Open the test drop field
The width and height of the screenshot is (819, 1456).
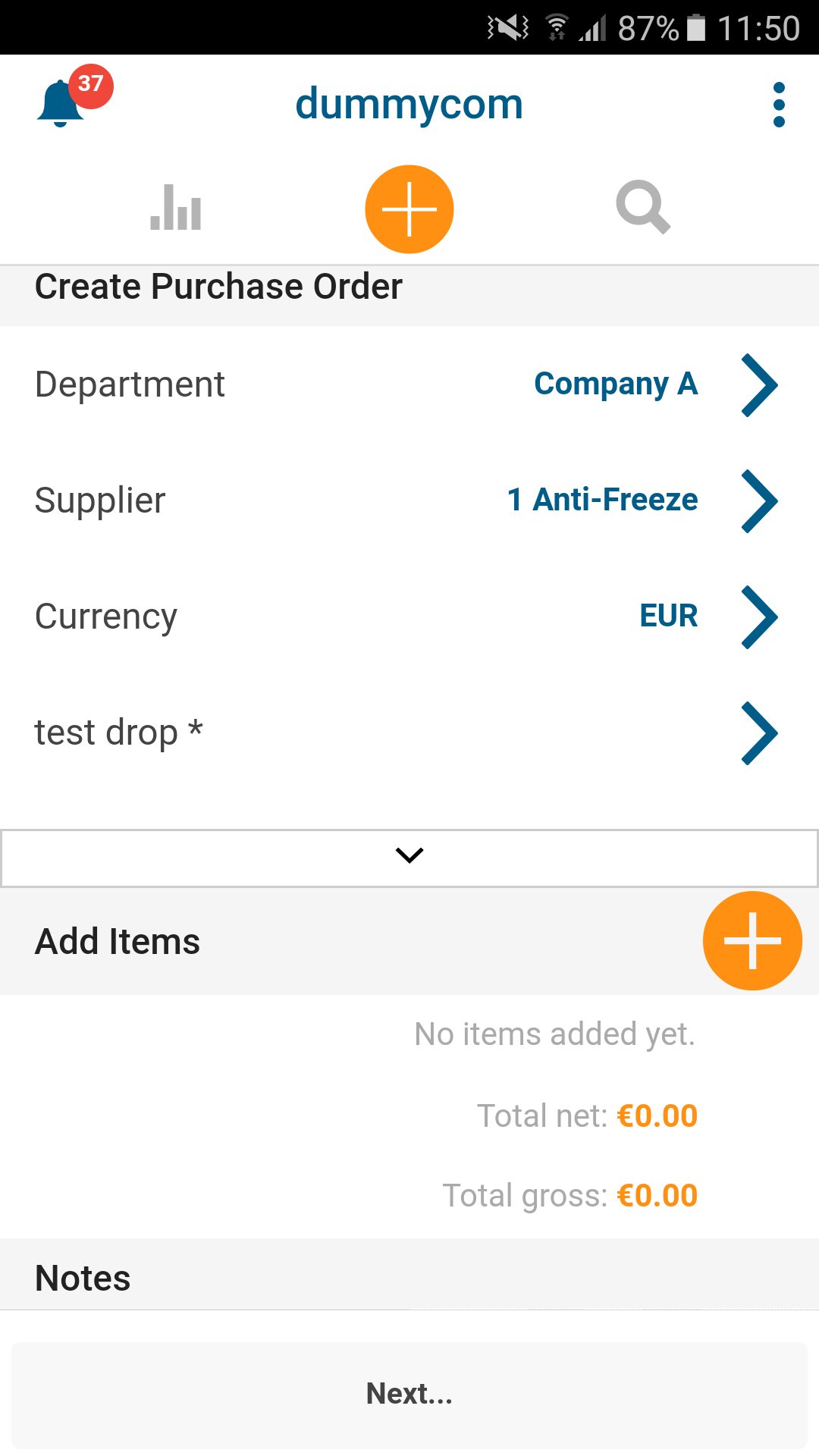tap(409, 733)
